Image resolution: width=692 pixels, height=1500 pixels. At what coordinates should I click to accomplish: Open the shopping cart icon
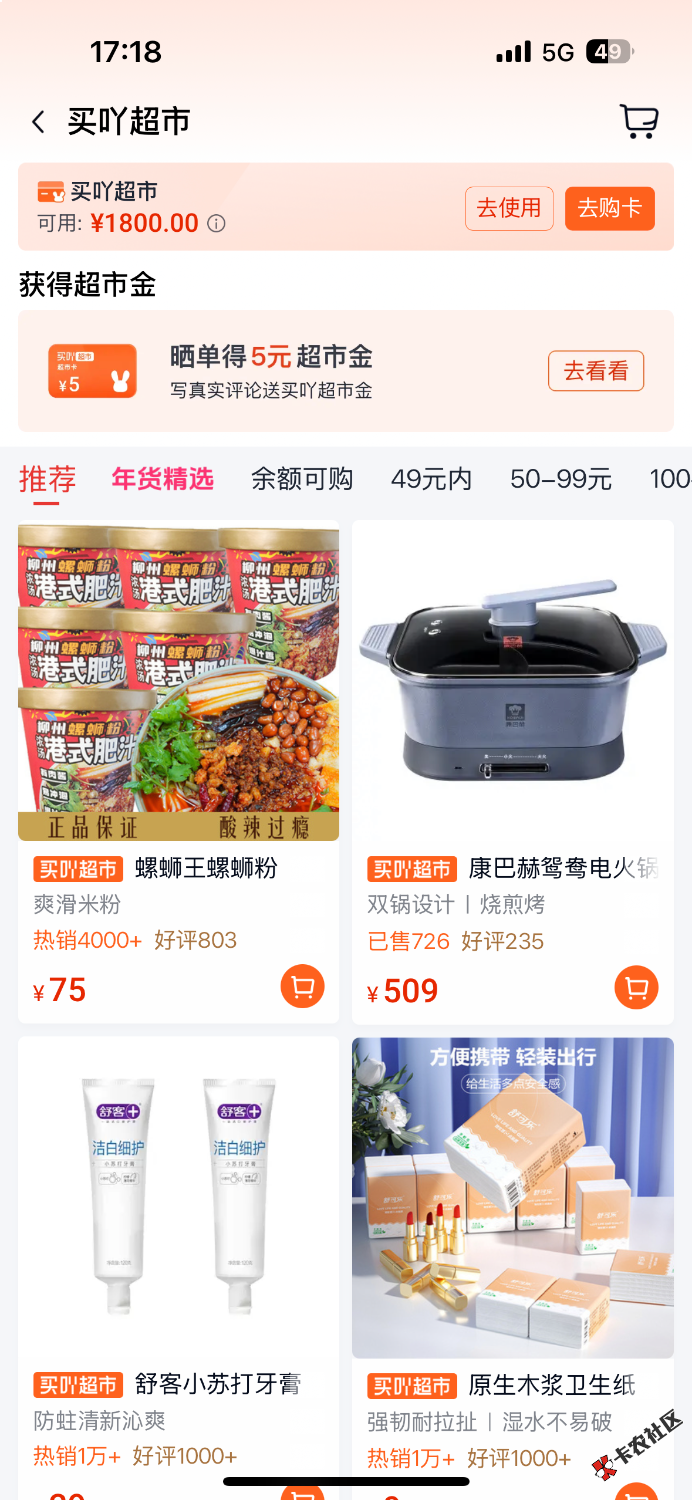[639, 121]
